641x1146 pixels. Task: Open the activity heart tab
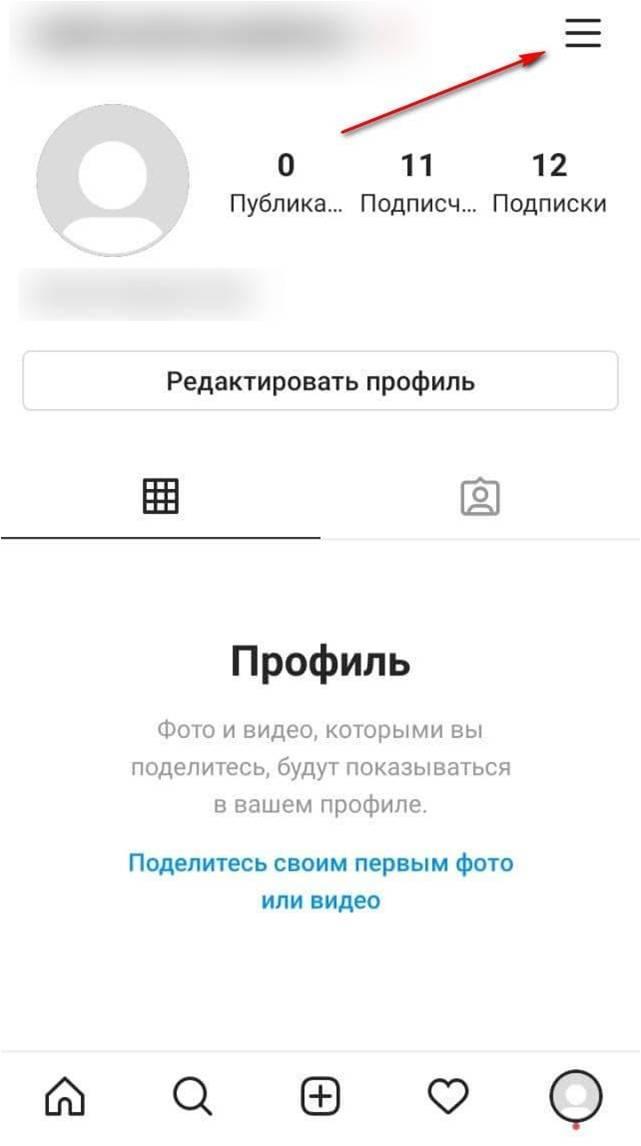[448, 1098]
